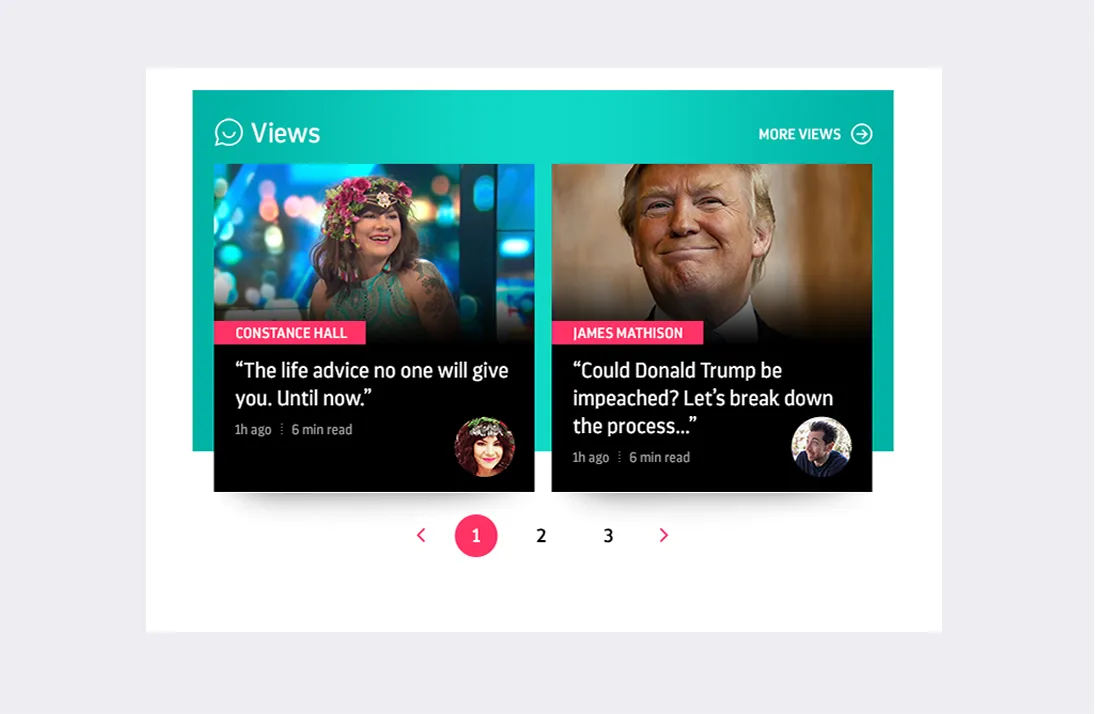The width and height of the screenshot is (1095, 714).
Task: Jump to page 3
Action: pos(608,536)
